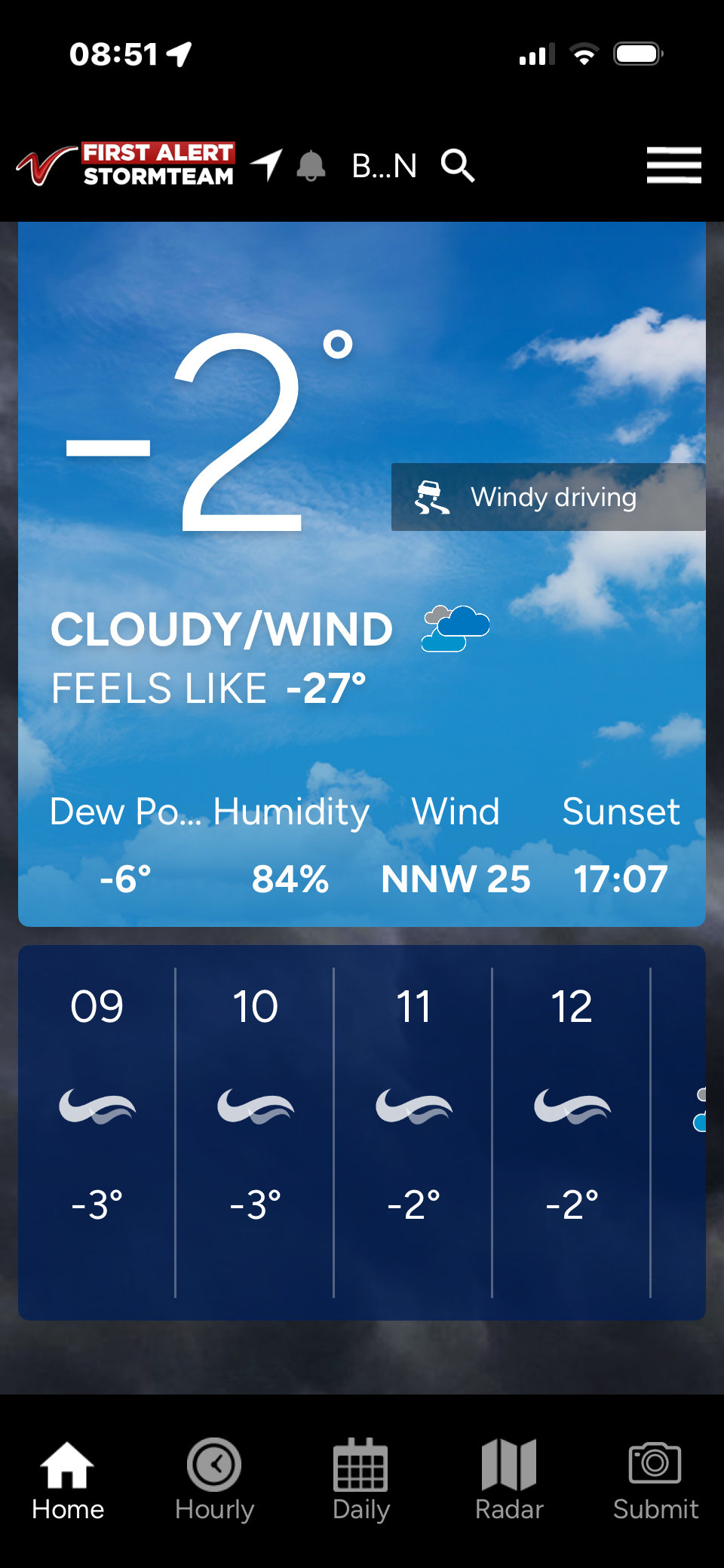
Task: Open the Radar tab
Action: click(x=509, y=1480)
